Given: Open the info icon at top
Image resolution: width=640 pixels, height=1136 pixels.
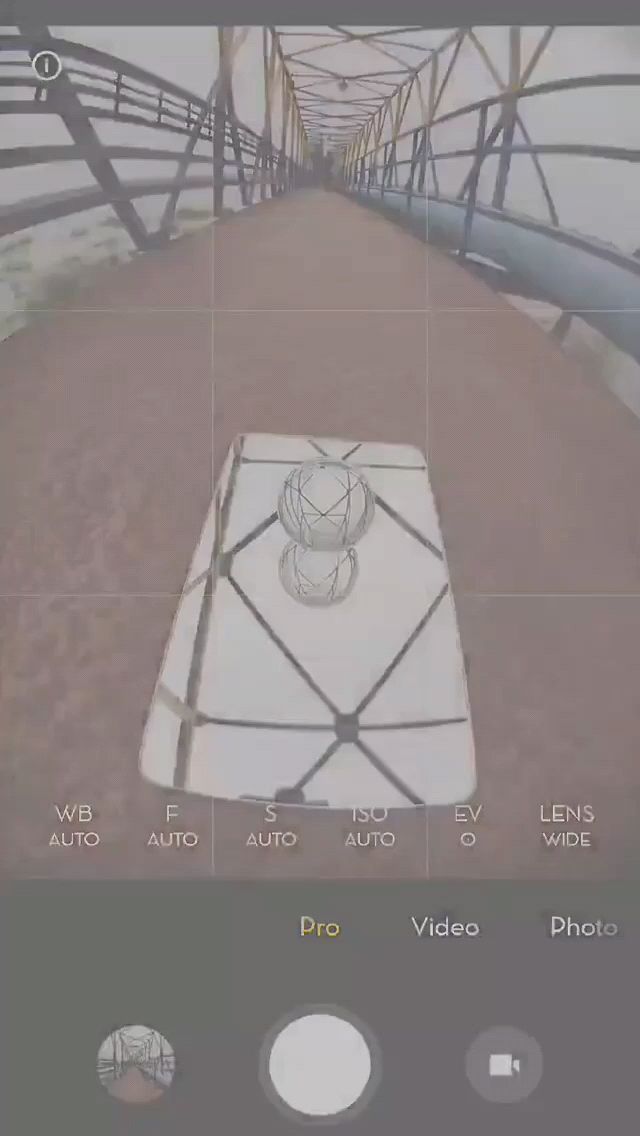Looking at the screenshot, I should pyautogui.click(x=46, y=66).
